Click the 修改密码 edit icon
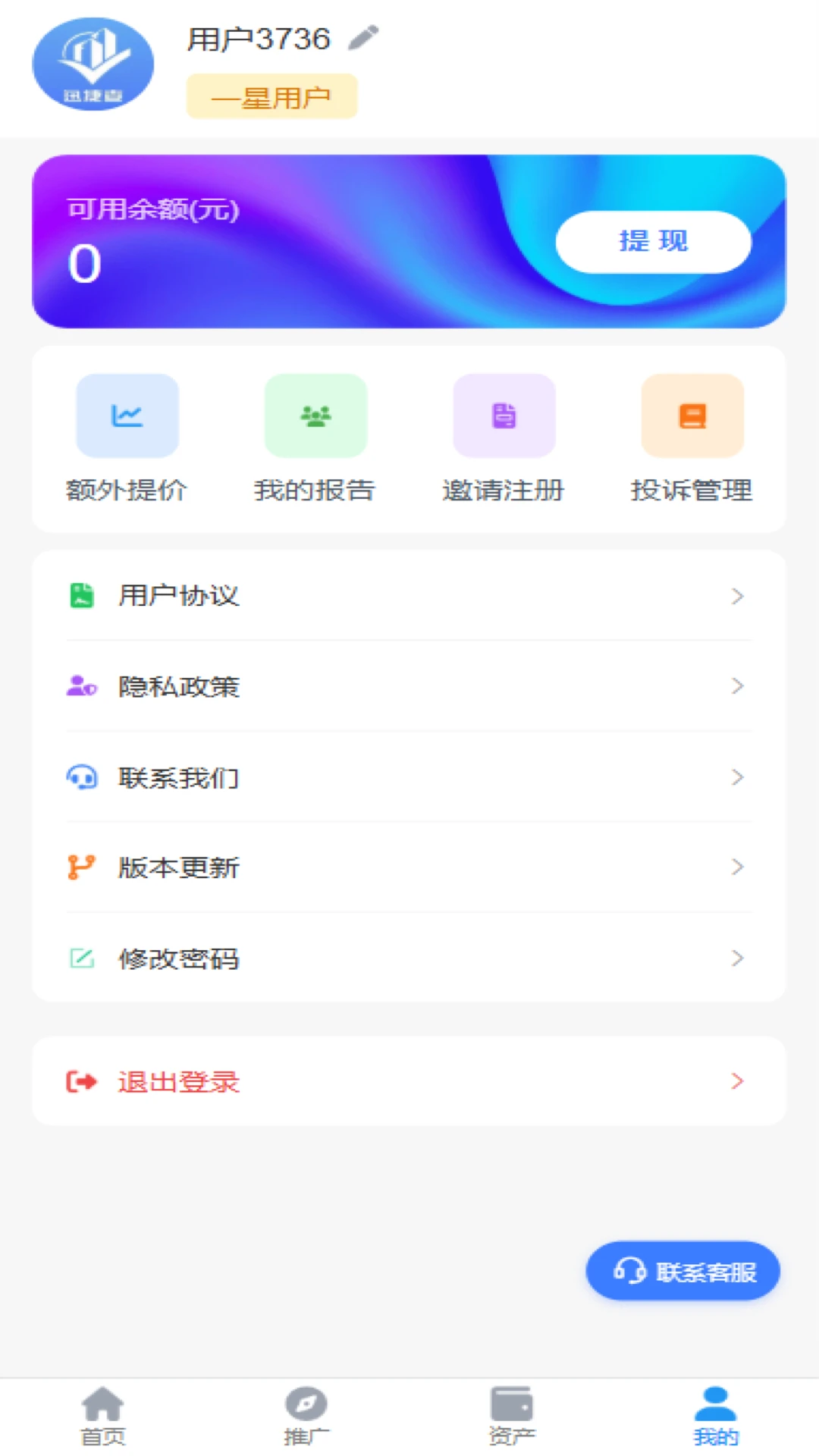Image resolution: width=819 pixels, height=1456 pixels. [x=81, y=958]
